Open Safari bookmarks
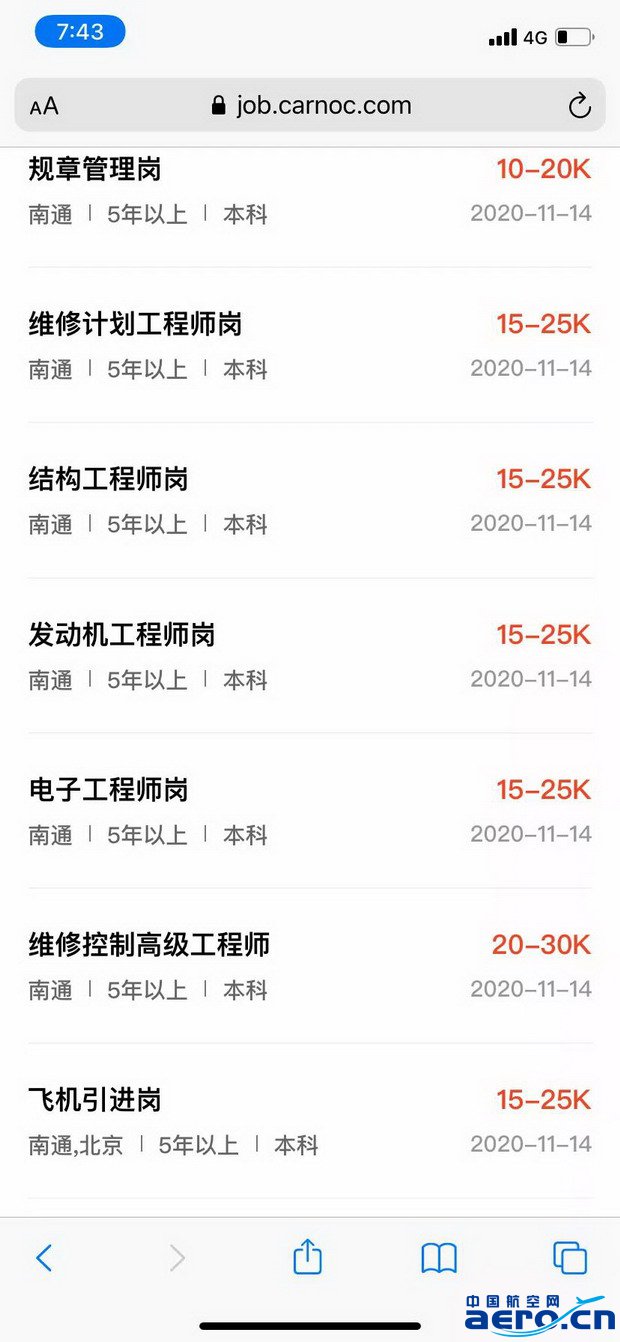This screenshot has height=1342, width=620. [x=439, y=1258]
